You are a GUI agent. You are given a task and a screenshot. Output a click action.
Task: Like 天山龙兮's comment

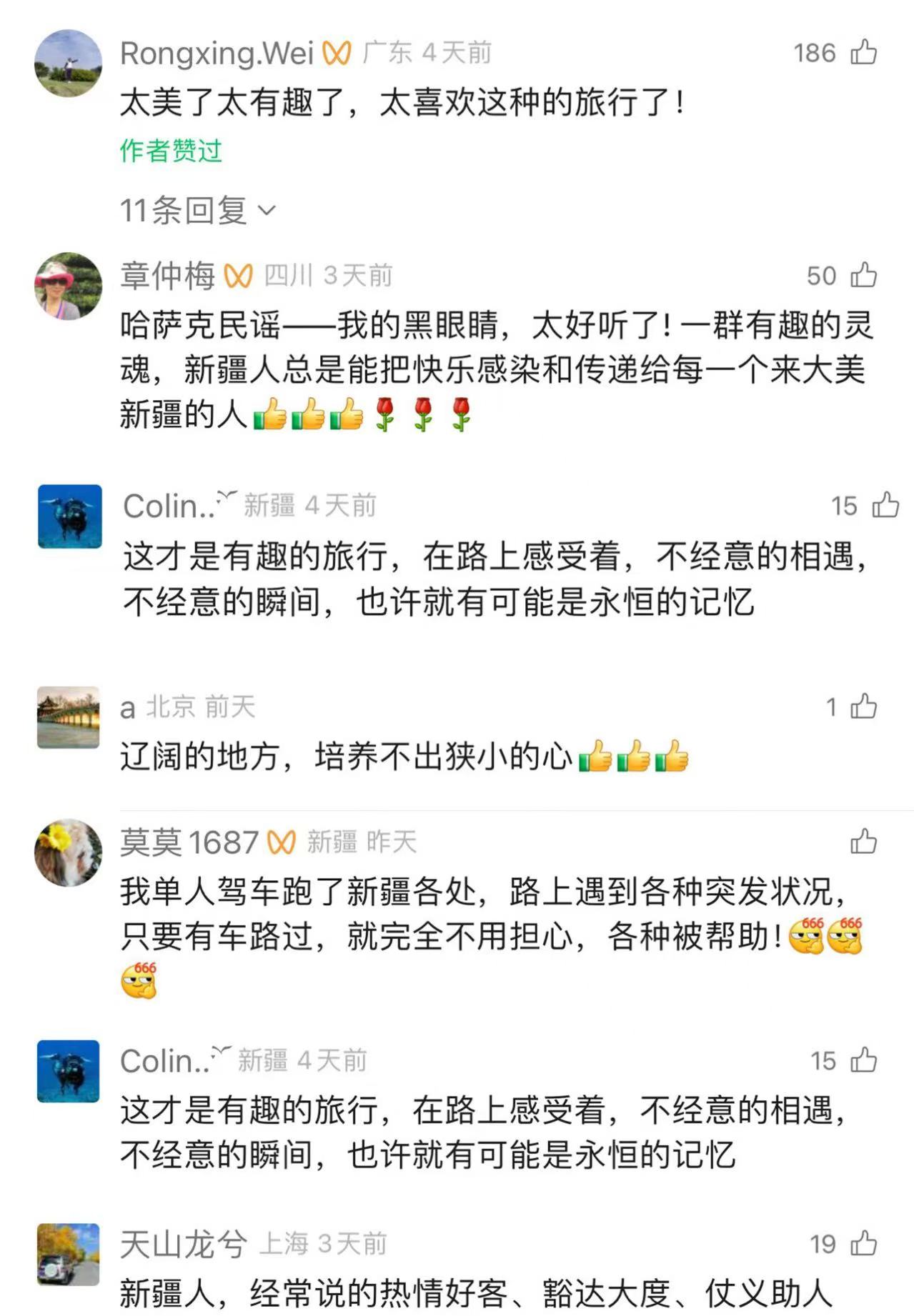(x=863, y=1244)
